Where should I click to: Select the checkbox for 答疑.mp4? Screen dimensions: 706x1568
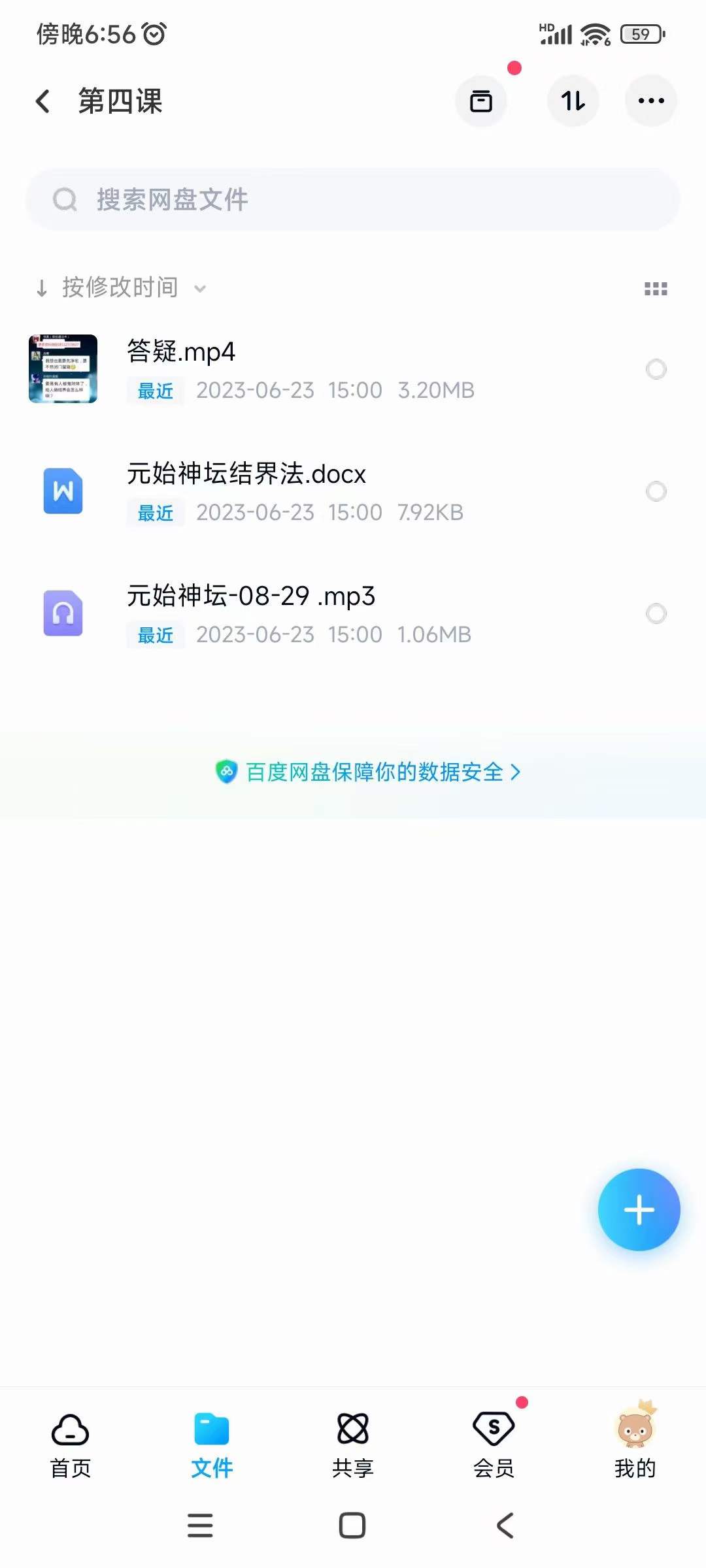tap(656, 369)
